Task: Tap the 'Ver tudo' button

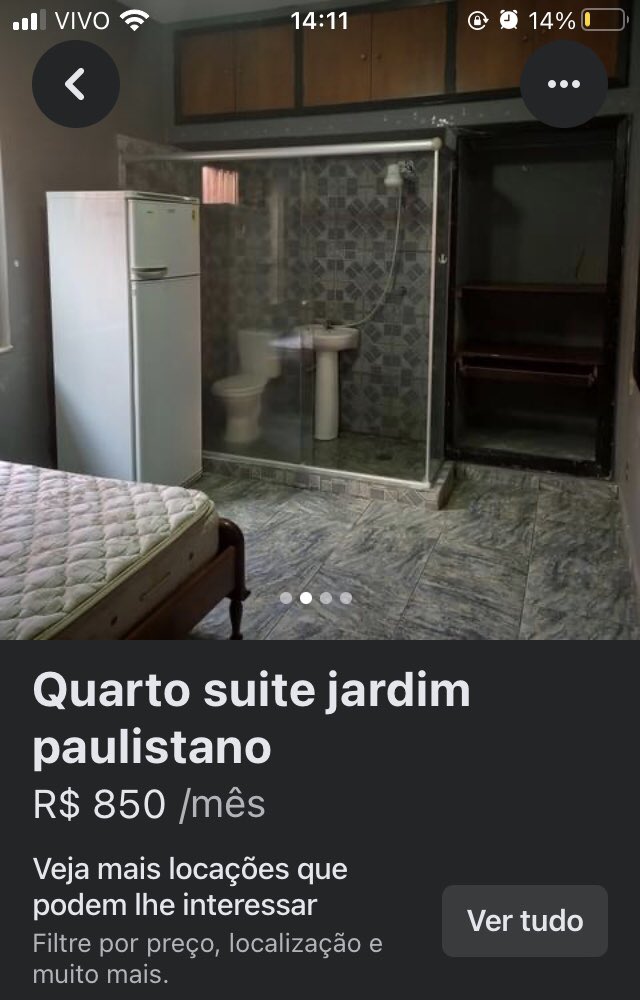Action: point(525,920)
